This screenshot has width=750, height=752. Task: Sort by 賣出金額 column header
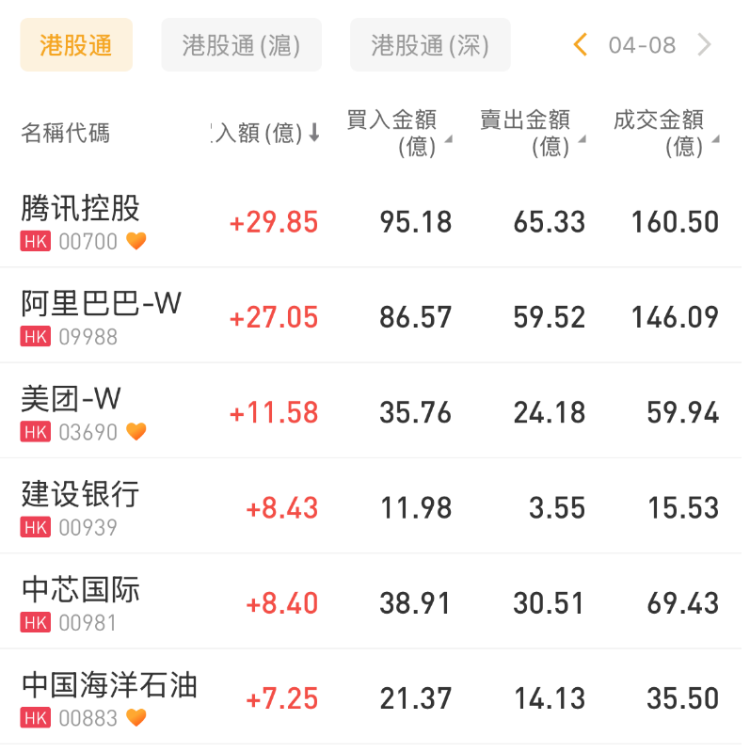pos(531,133)
